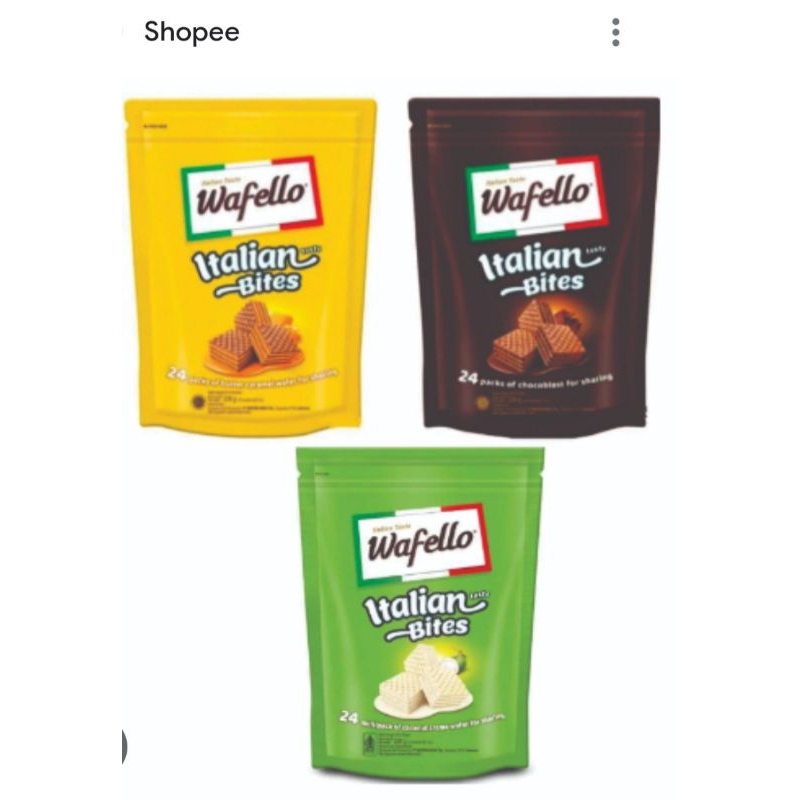This screenshot has width=800, height=800.
Task: Open the Shopee source link
Action: [x=192, y=32]
